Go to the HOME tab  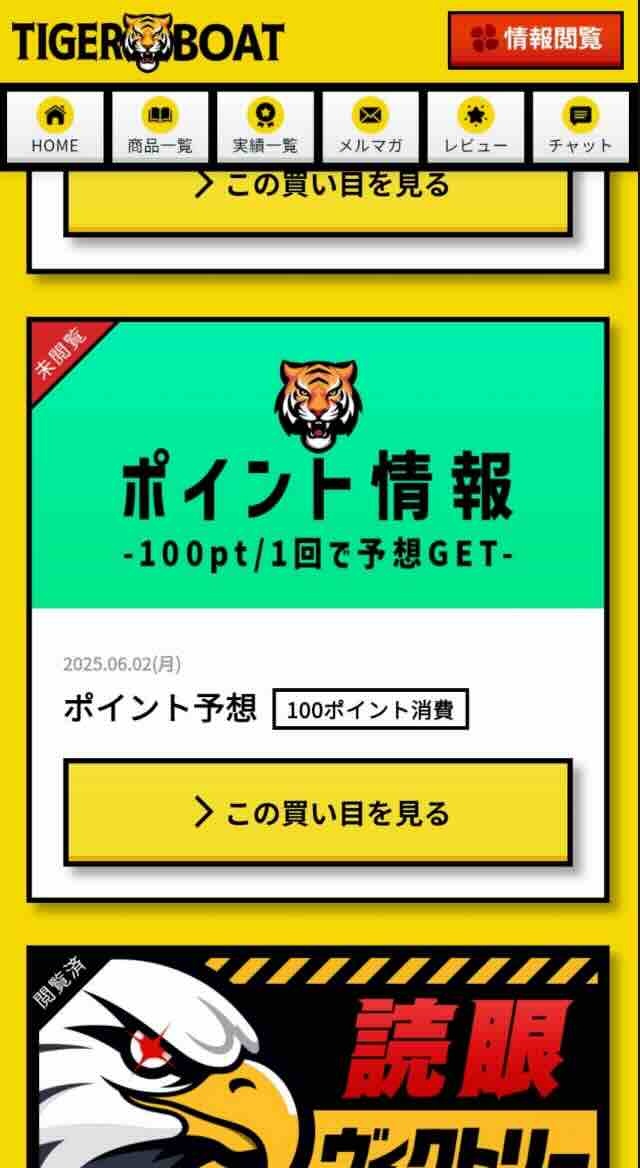55,127
